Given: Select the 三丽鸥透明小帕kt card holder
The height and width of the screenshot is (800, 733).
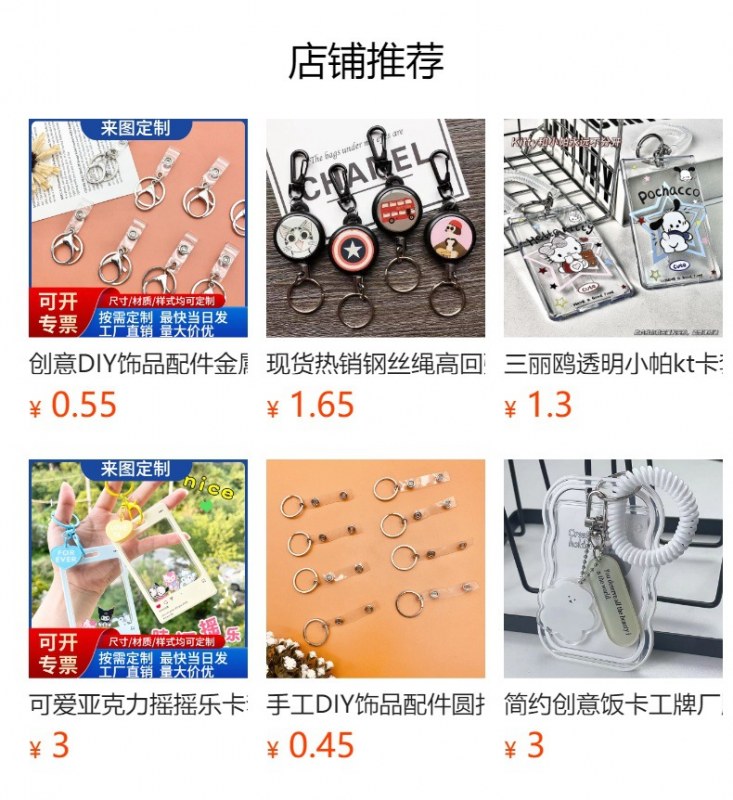Looking at the screenshot, I should click(612, 229).
